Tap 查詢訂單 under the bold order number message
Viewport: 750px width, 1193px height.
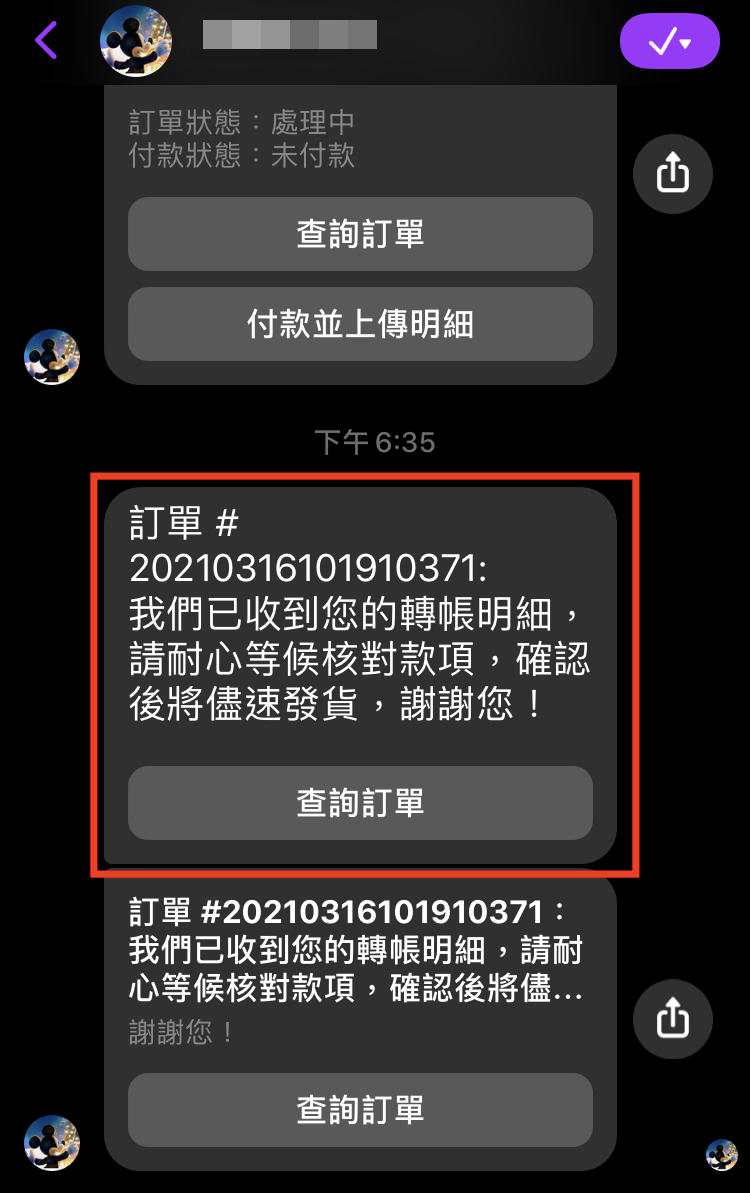pos(360,1109)
